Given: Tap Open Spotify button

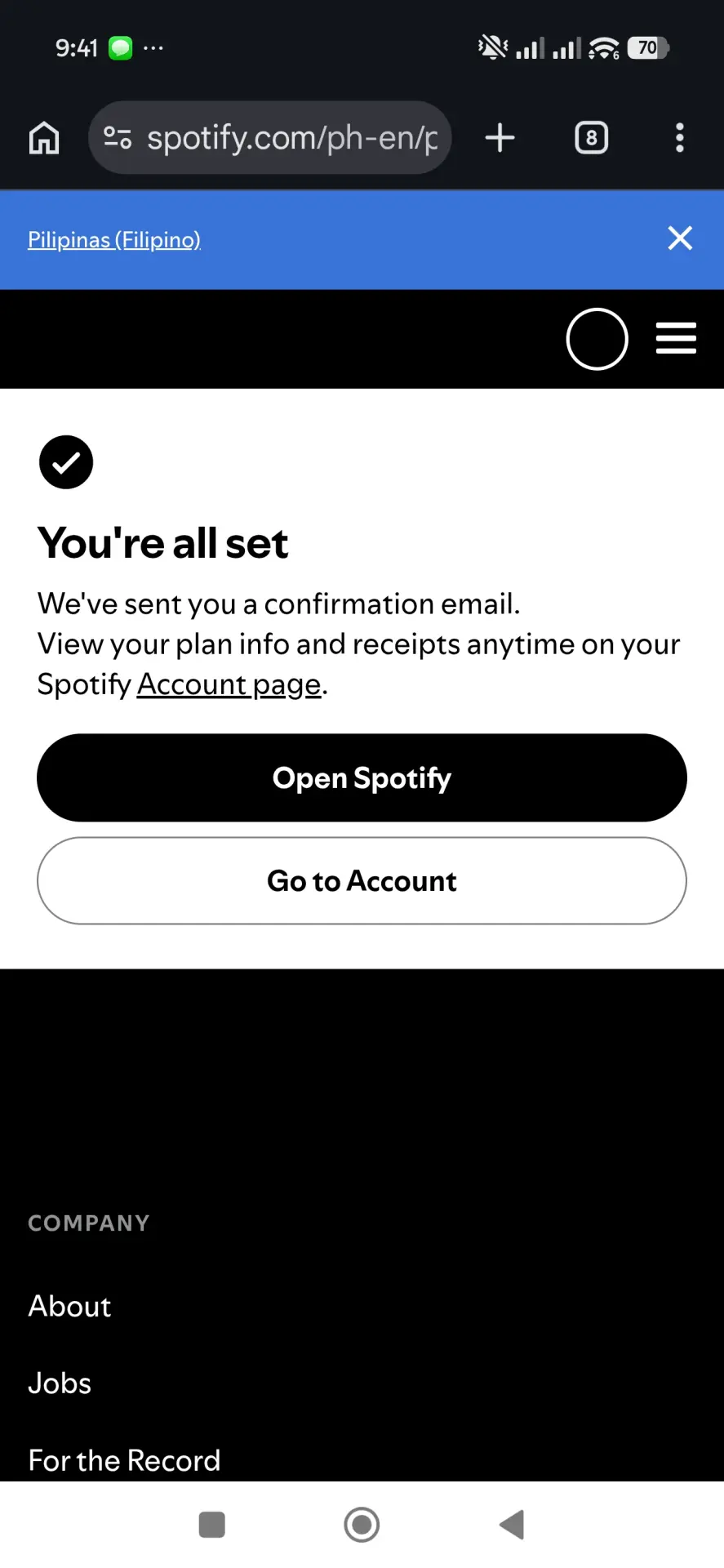Looking at the screenshot, I should (x=362, y=777).
